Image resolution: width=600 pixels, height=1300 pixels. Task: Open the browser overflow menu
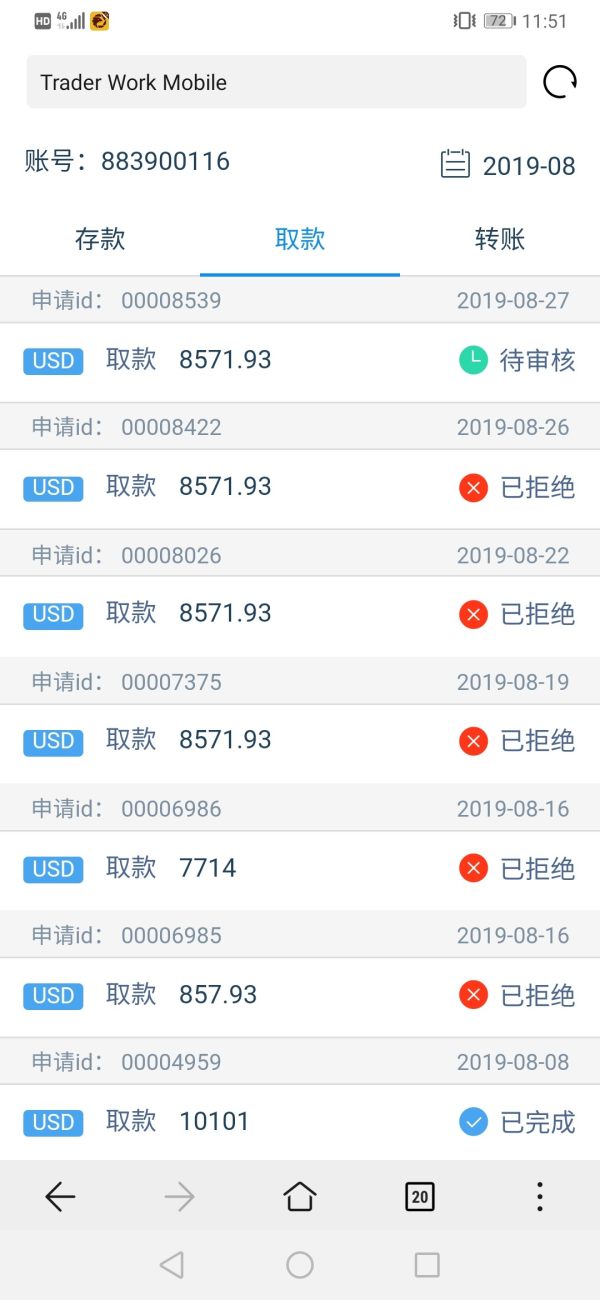540,1196
